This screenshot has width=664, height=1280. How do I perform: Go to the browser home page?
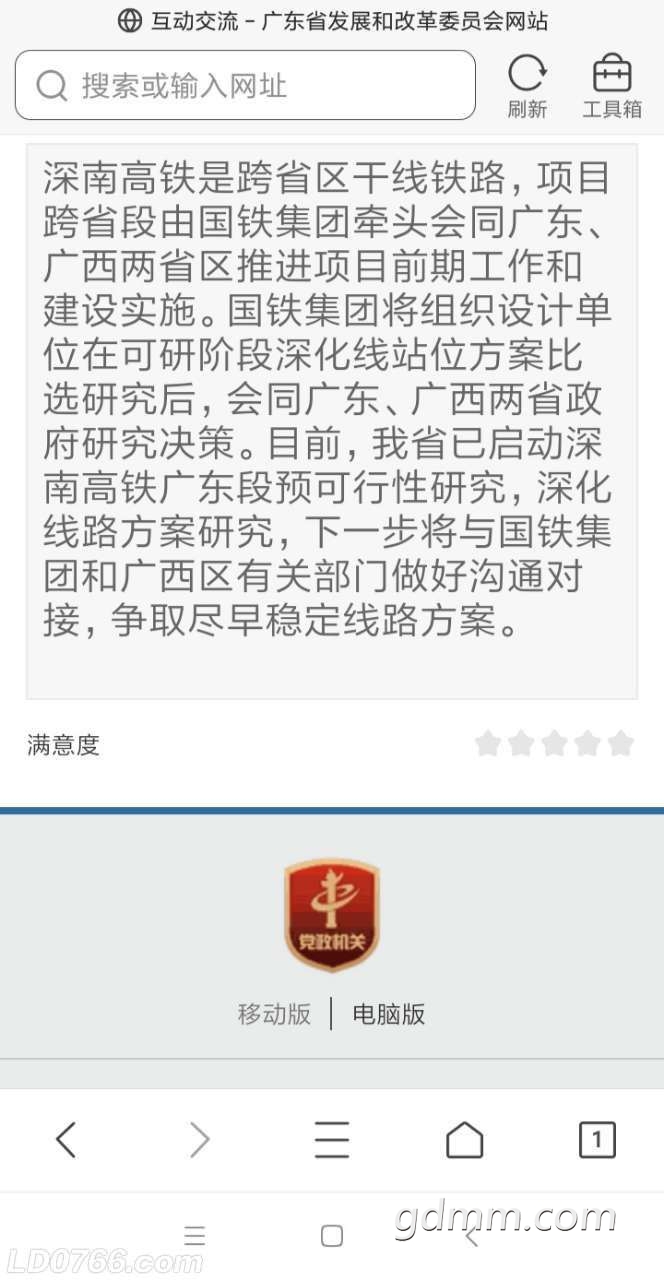tap(464, 1139)
